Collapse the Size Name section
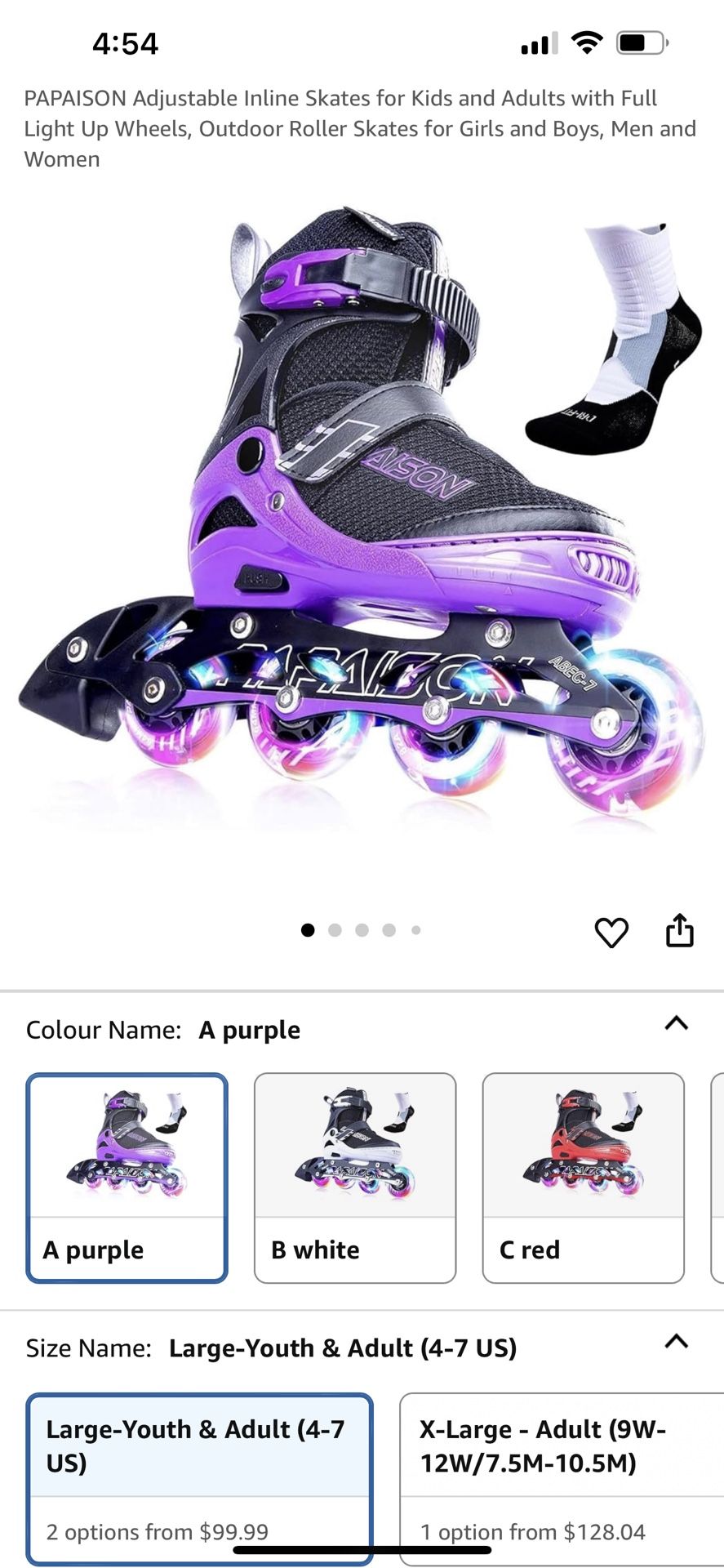The image size is (724, 1568). point(676,1342)
